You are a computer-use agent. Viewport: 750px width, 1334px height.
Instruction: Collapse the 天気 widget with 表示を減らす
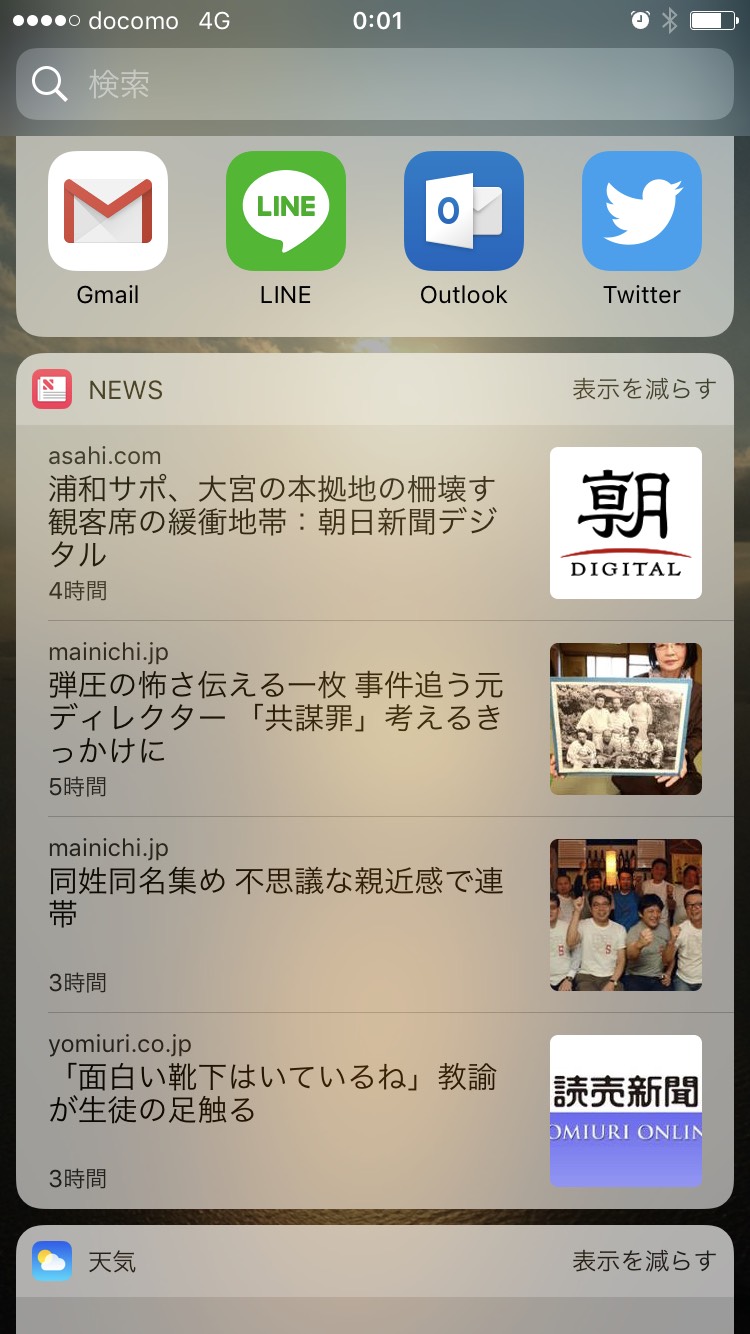[x=644, y=1261]
